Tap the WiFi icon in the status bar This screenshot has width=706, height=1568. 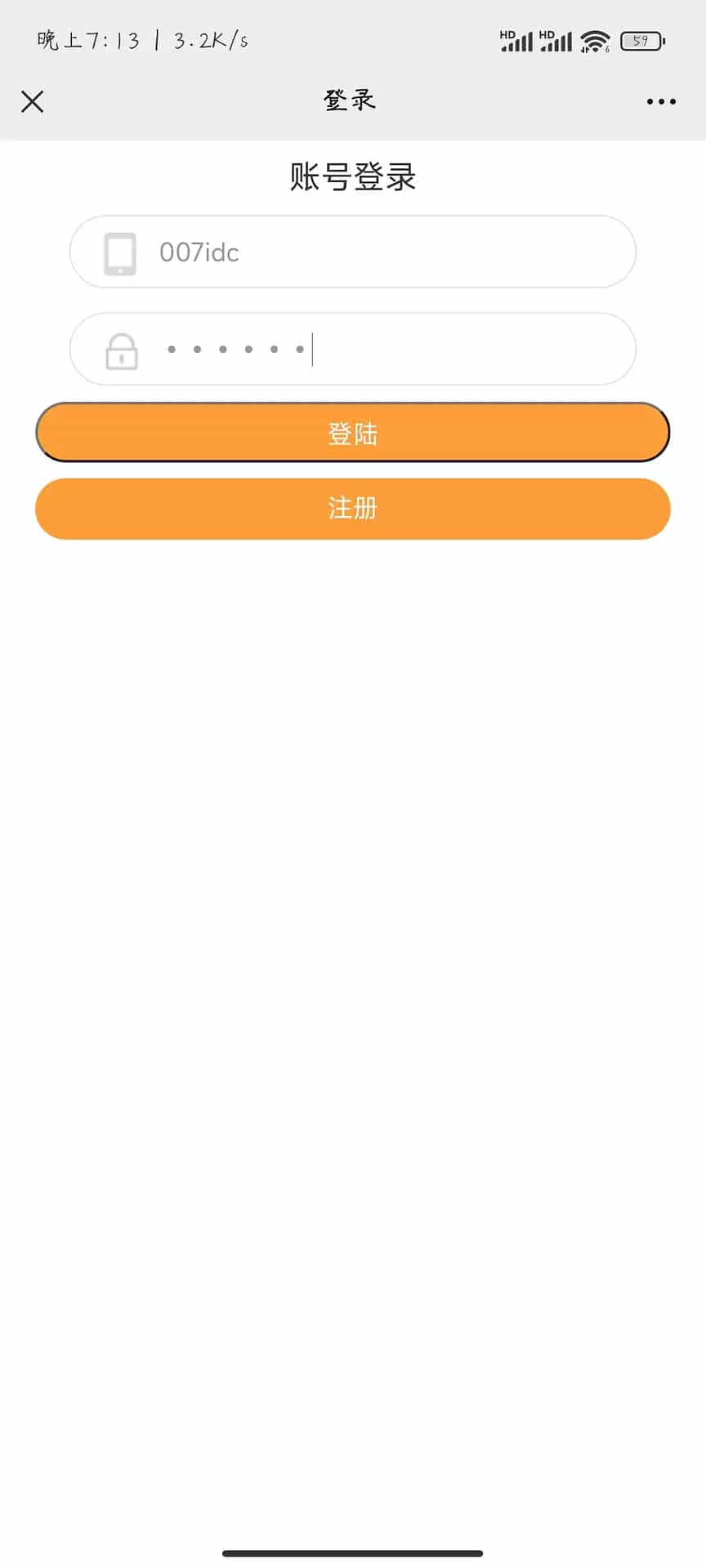(596, 39)
